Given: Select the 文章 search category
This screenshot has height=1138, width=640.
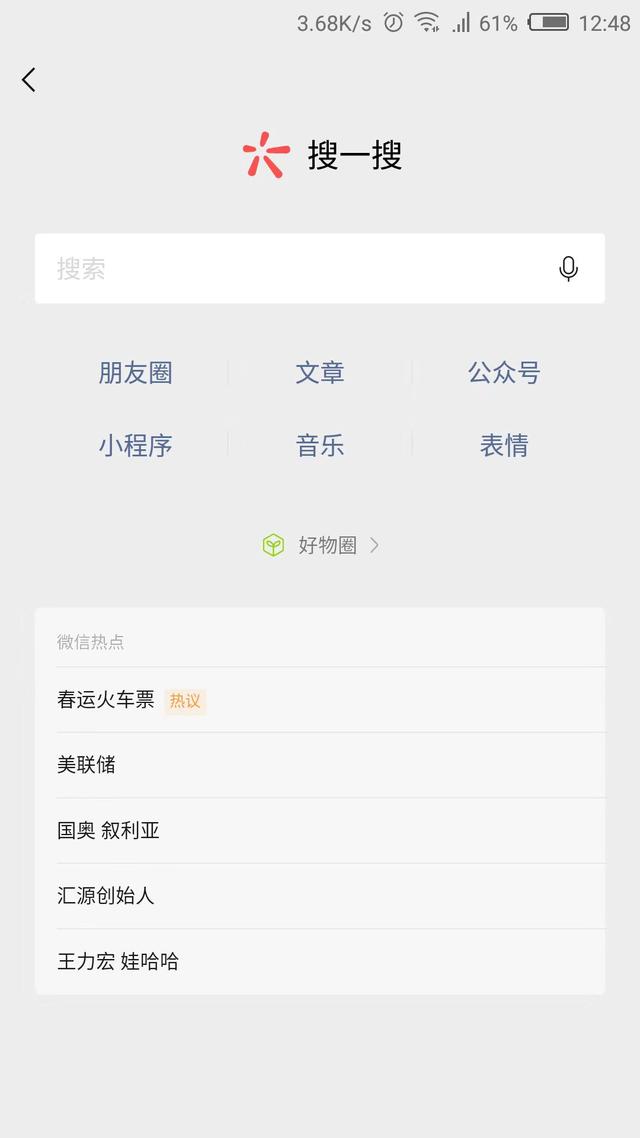Looking at the screenshot, I should coord(320,373).
